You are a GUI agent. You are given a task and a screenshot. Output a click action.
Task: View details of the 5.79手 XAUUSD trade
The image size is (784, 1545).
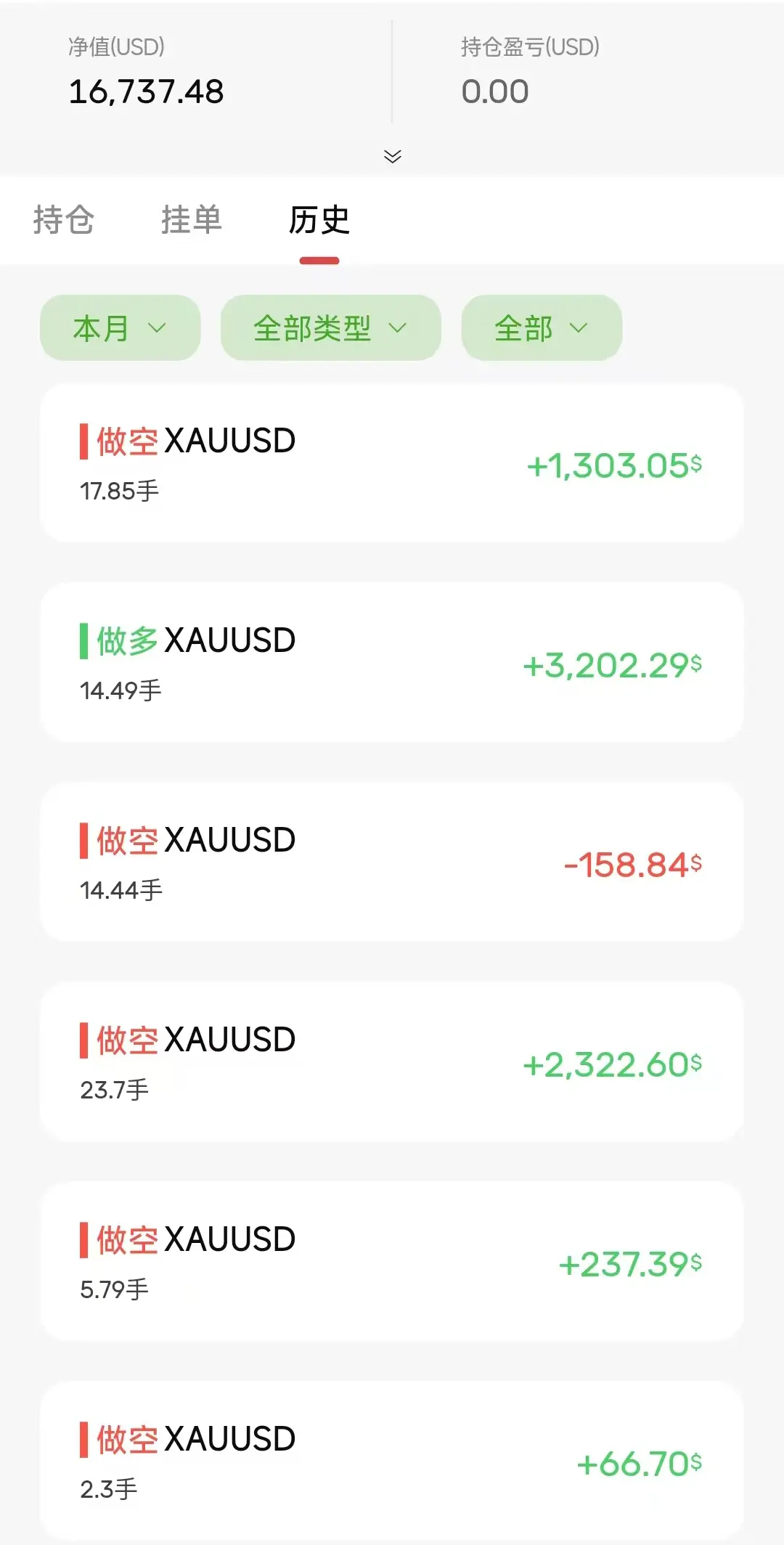[x=392, y=1262]
